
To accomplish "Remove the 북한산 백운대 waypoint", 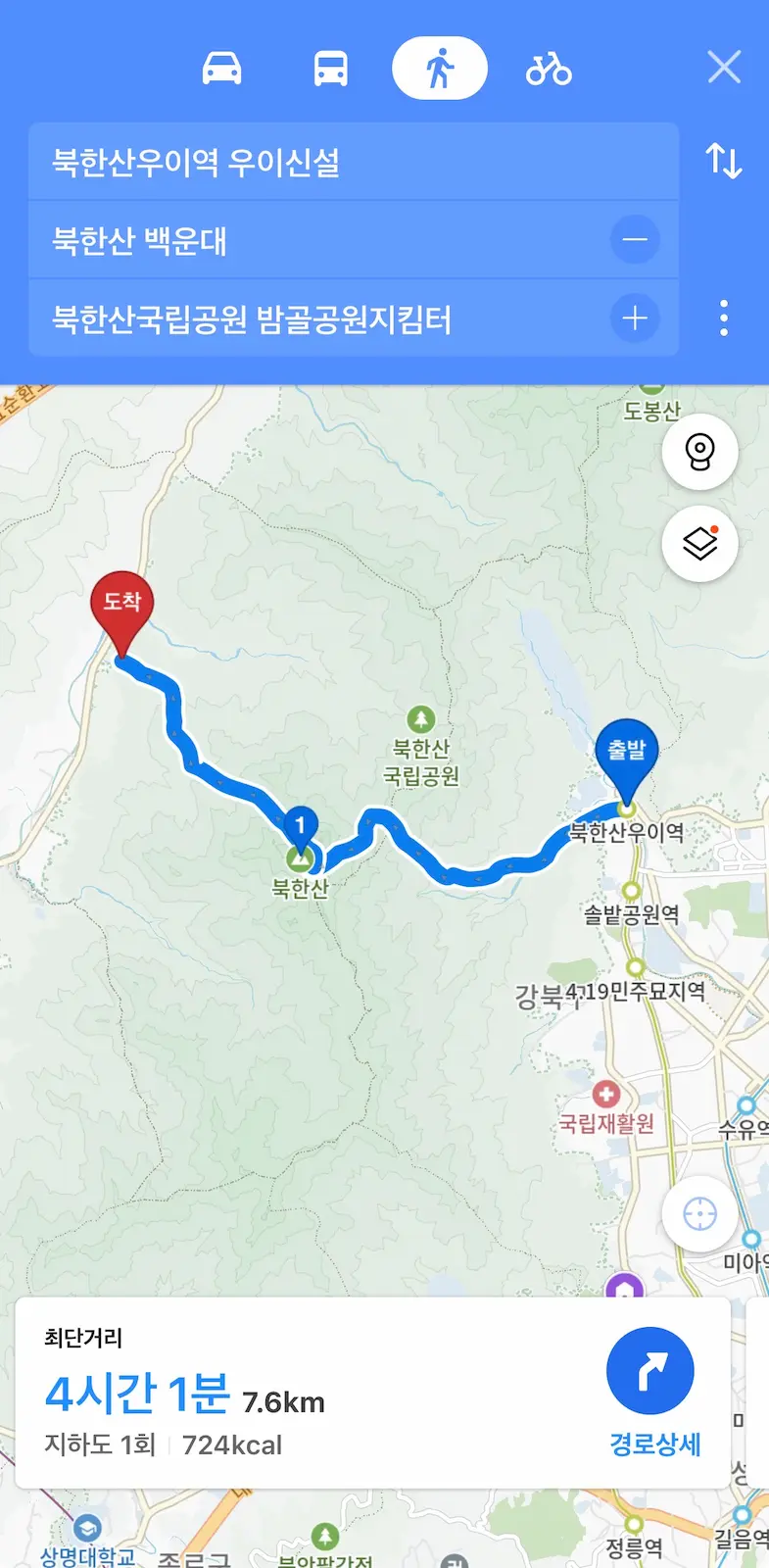I will [636, 239].
